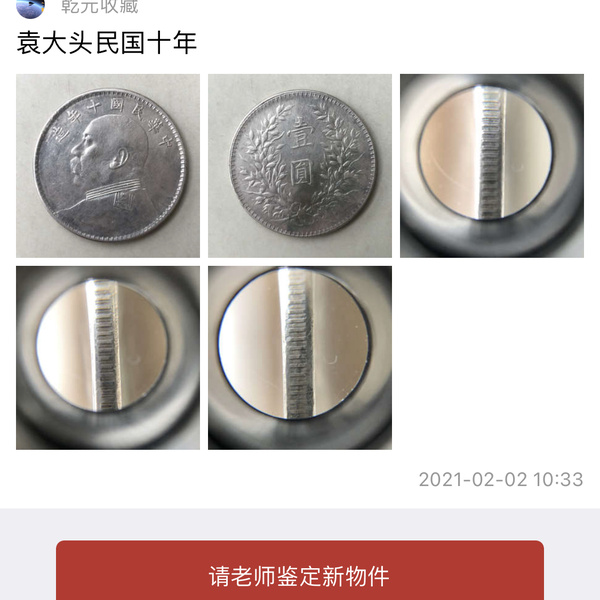Open the coin reverse photo with wreath

tap(300, 166)
